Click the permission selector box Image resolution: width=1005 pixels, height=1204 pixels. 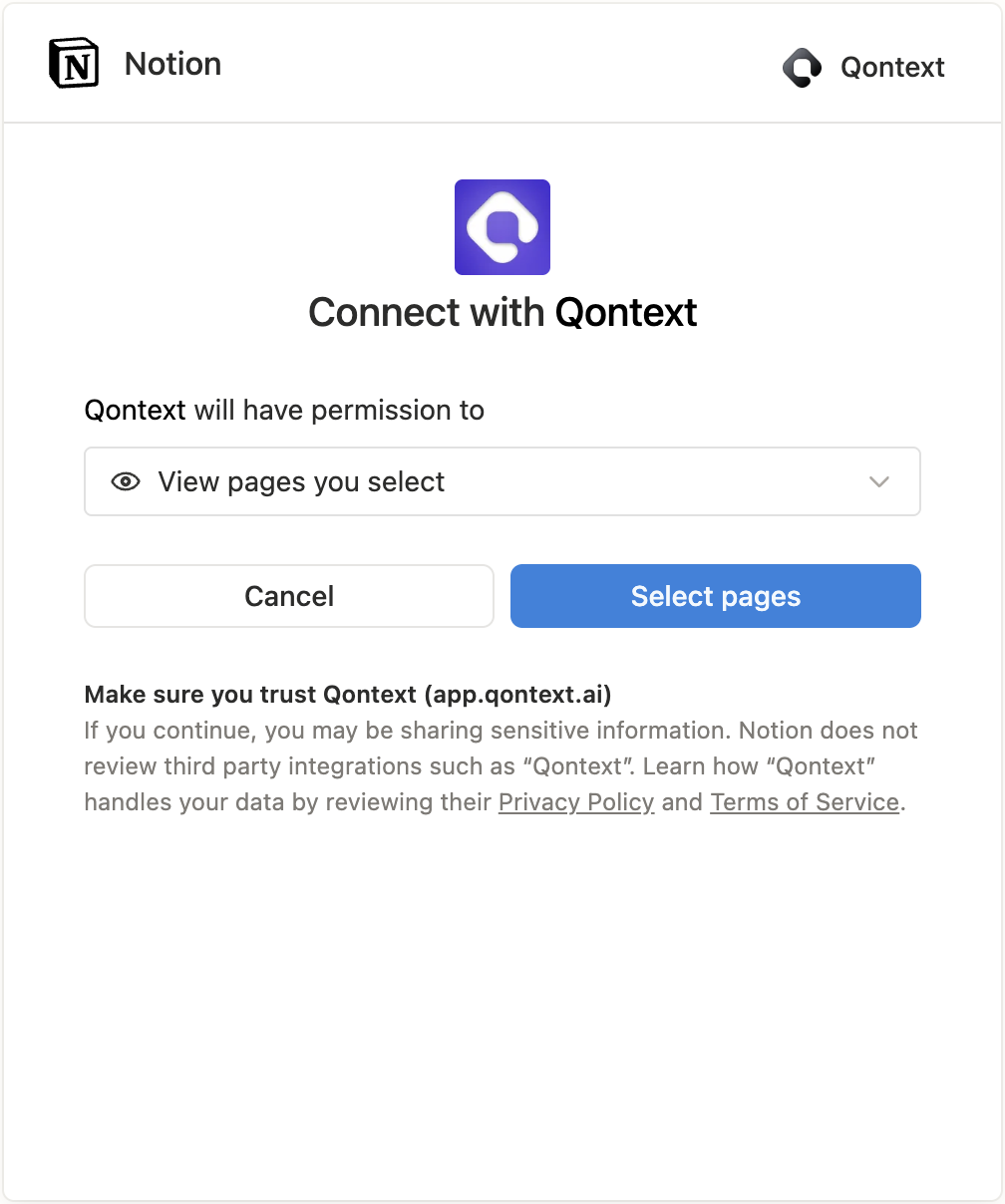[502, 481]
